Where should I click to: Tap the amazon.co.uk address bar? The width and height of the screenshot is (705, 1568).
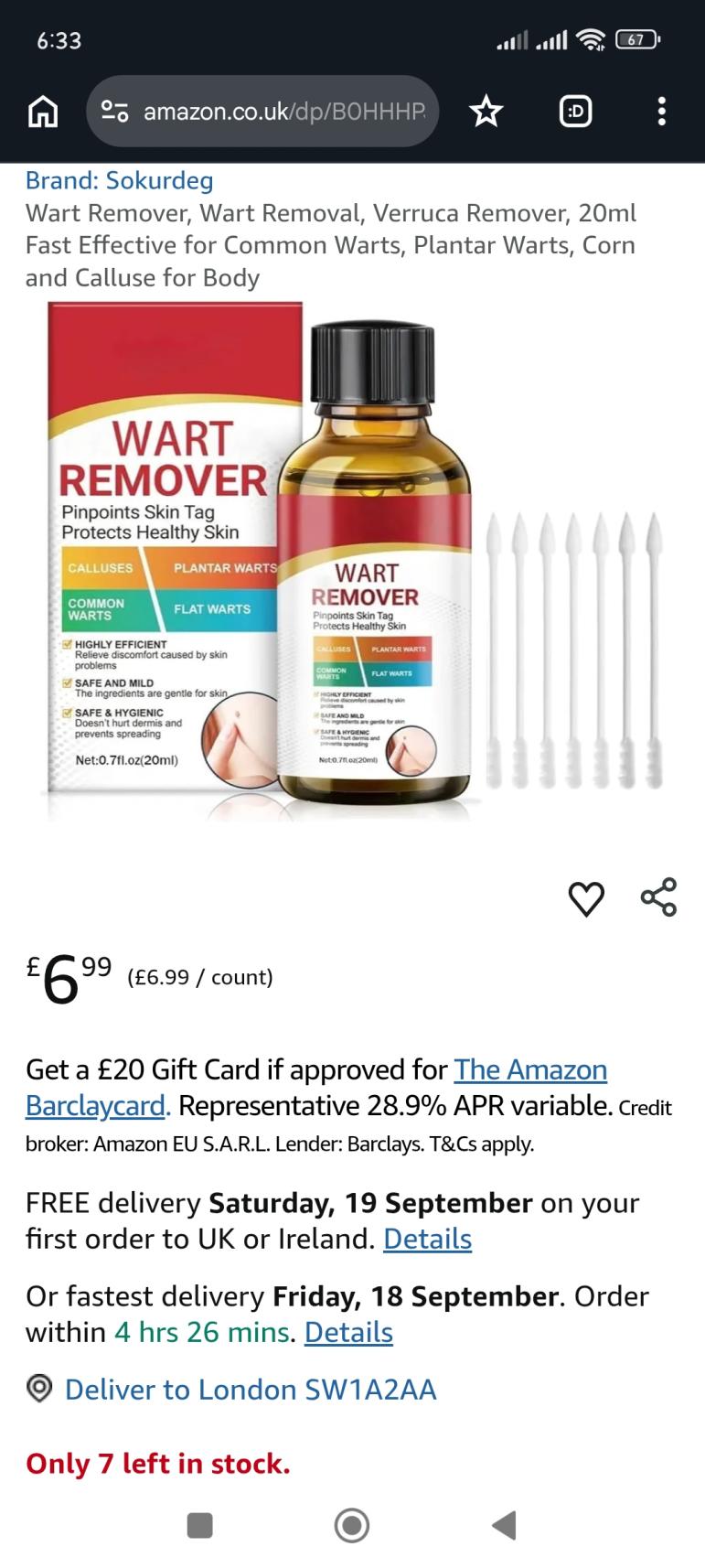click(262, 112)
